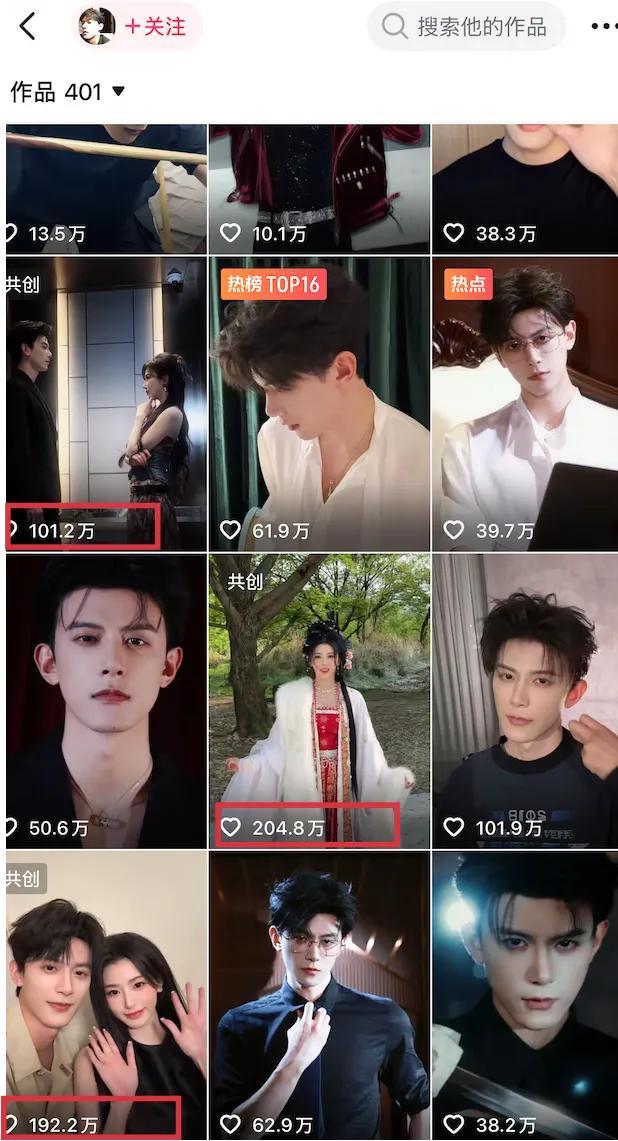Open the creator's avatar in the header
The width and height of the screenshot is (618, 1141).
[x=97, y=27]
